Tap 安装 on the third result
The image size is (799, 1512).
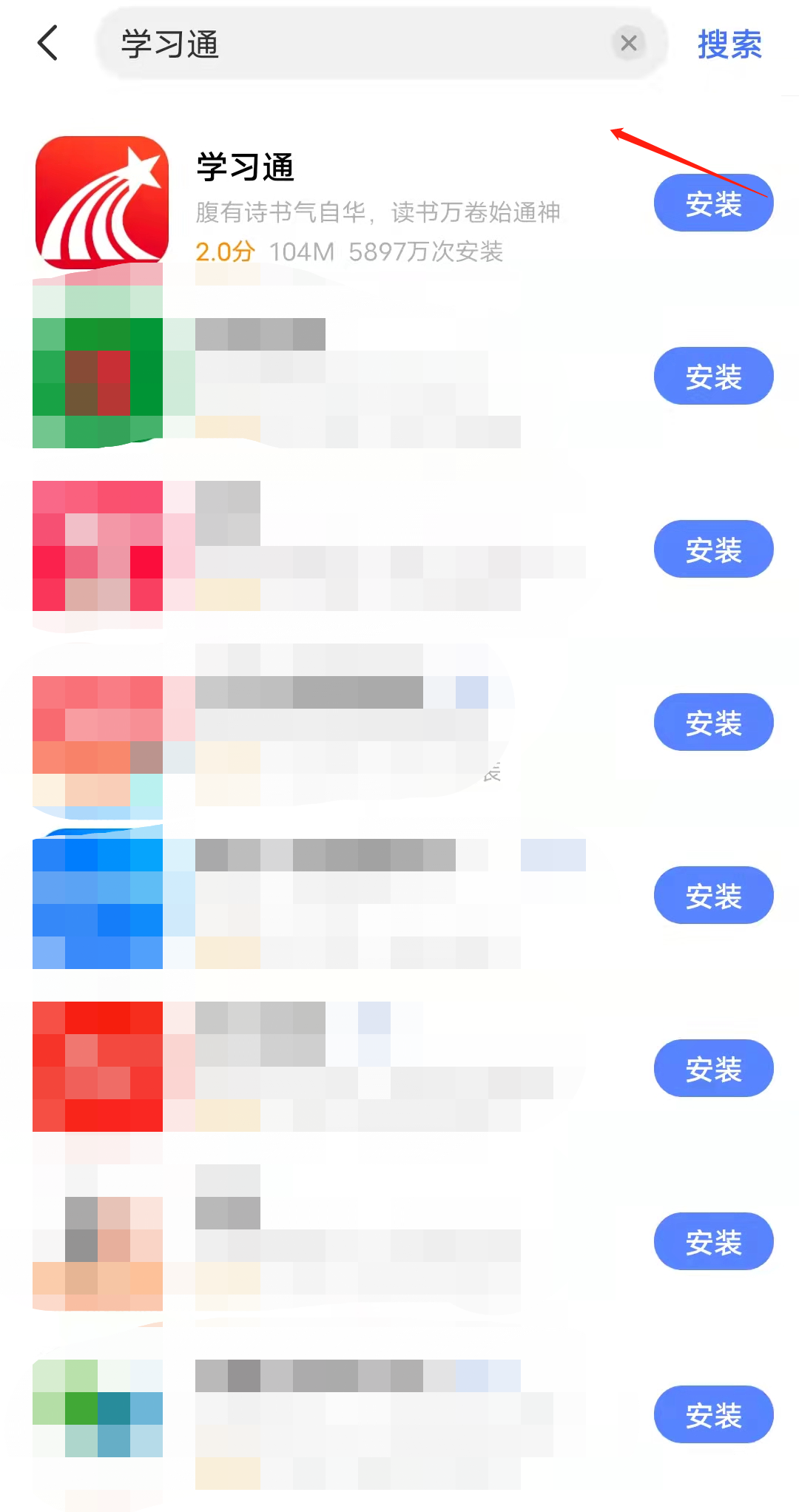(x=712, y=549)
